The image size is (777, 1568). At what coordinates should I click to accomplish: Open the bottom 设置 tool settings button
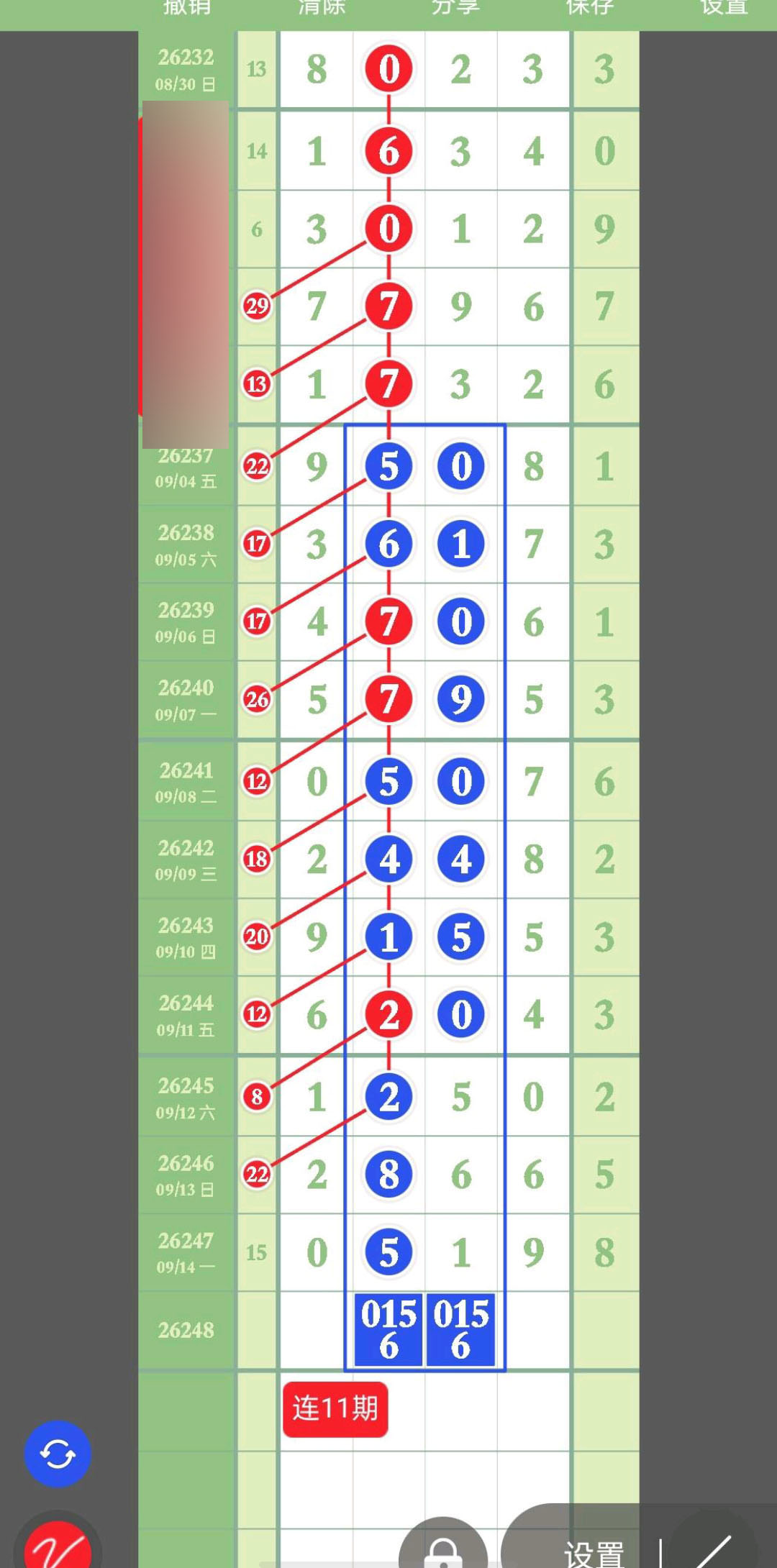tap(594, 1554)
